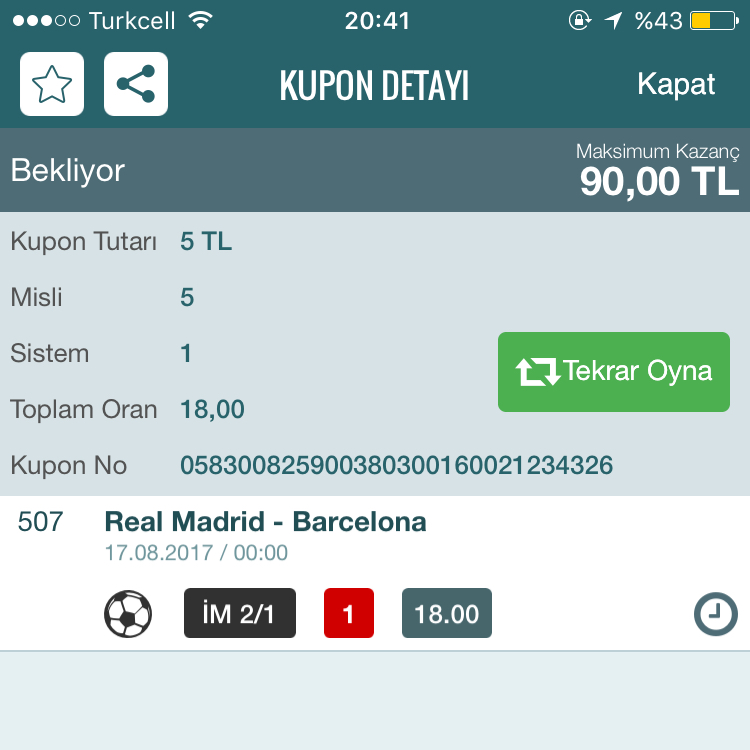Open the Real Madrid - Barcelona match row
Viewport: 750px width, 750px height.
click(x=265, y=522)
